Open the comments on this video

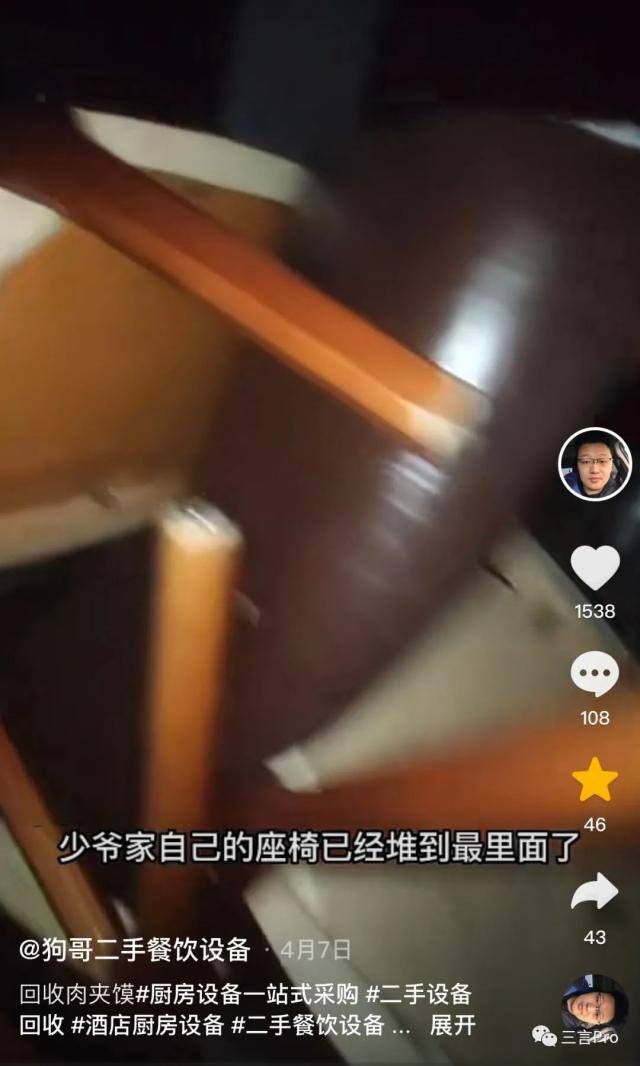595,674
